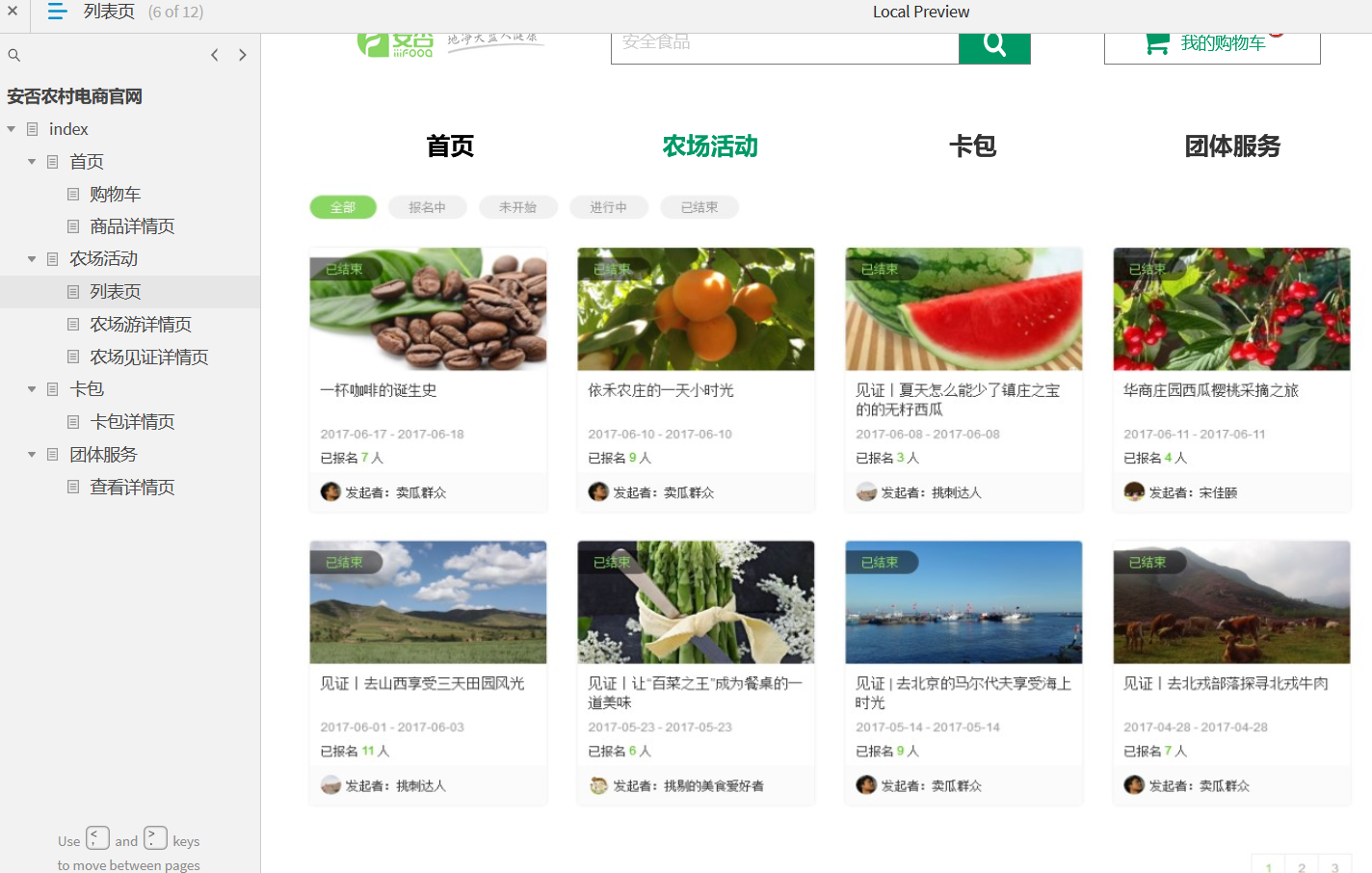Switch to the 卡包 tab
Viewport: 1372px width, 873px height.
[972, 146]
